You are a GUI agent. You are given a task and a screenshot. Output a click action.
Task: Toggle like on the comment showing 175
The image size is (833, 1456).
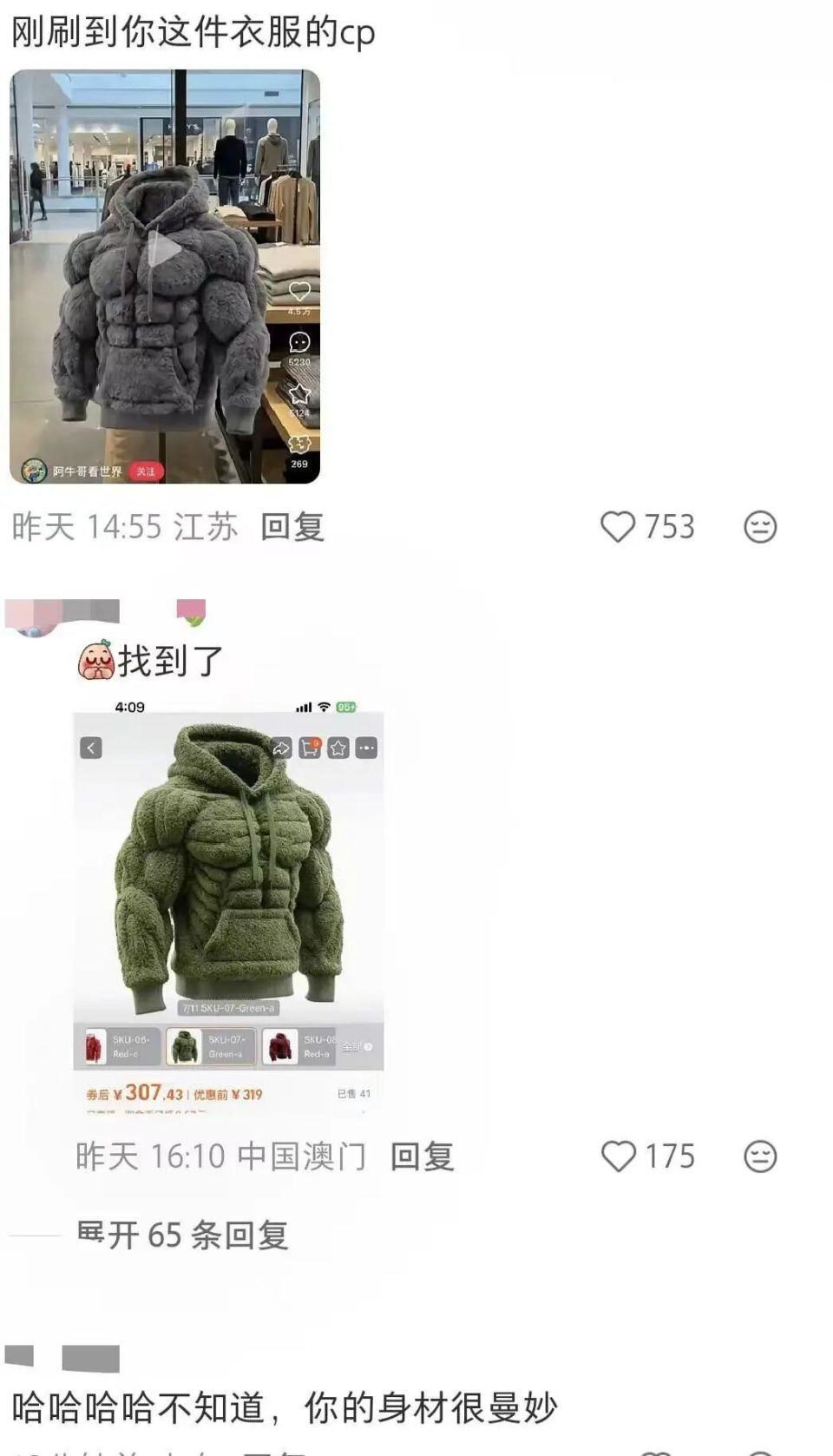(x=621, y=1157)
